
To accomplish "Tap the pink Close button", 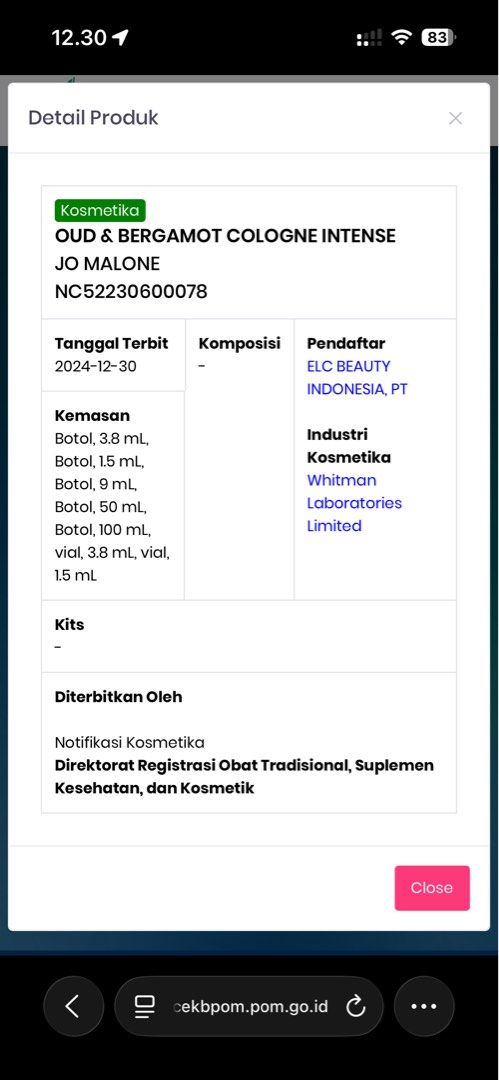I will point(432,888).
